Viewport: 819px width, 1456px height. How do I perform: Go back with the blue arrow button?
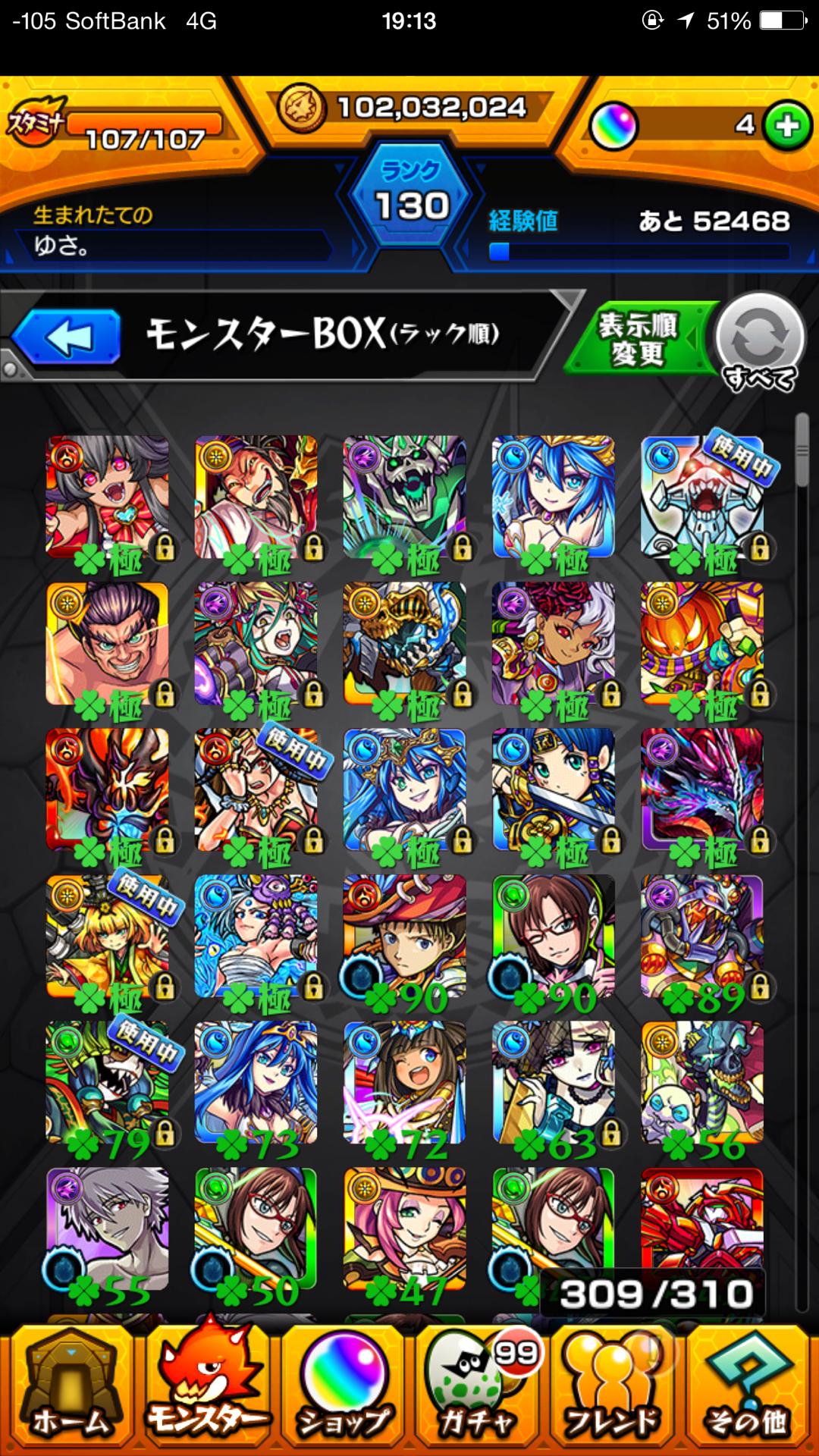click(67, 337)
